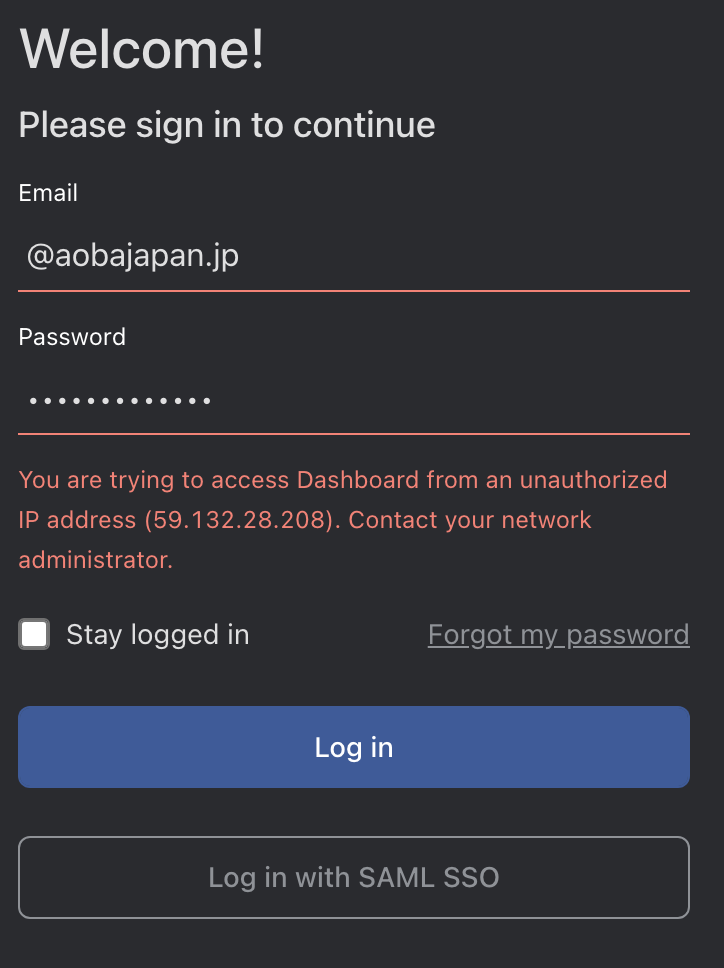Tap the blue Log in button
Image resolution: width=724 pixels, height=968 pixels.
click(x=353, y=747)
